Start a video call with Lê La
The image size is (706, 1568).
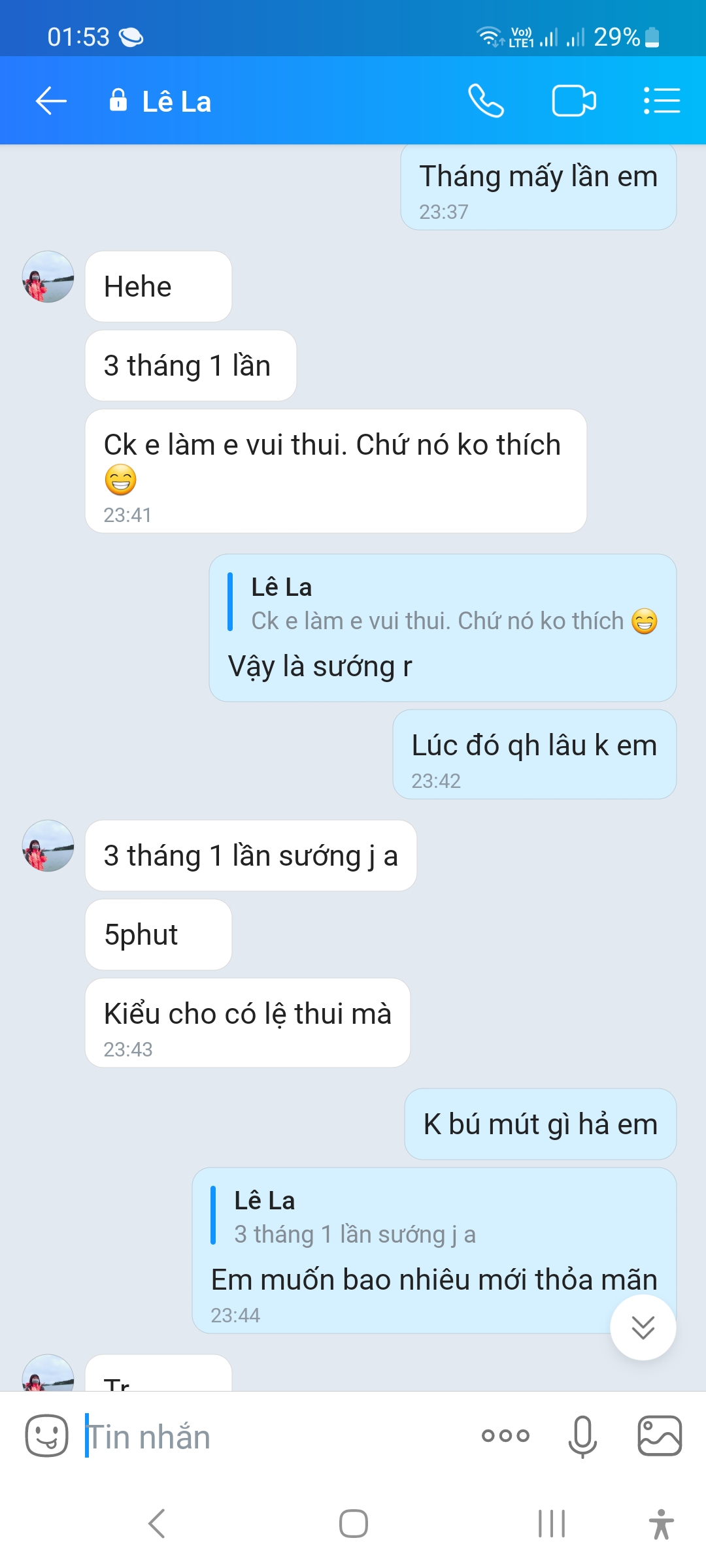pos(574,101)
